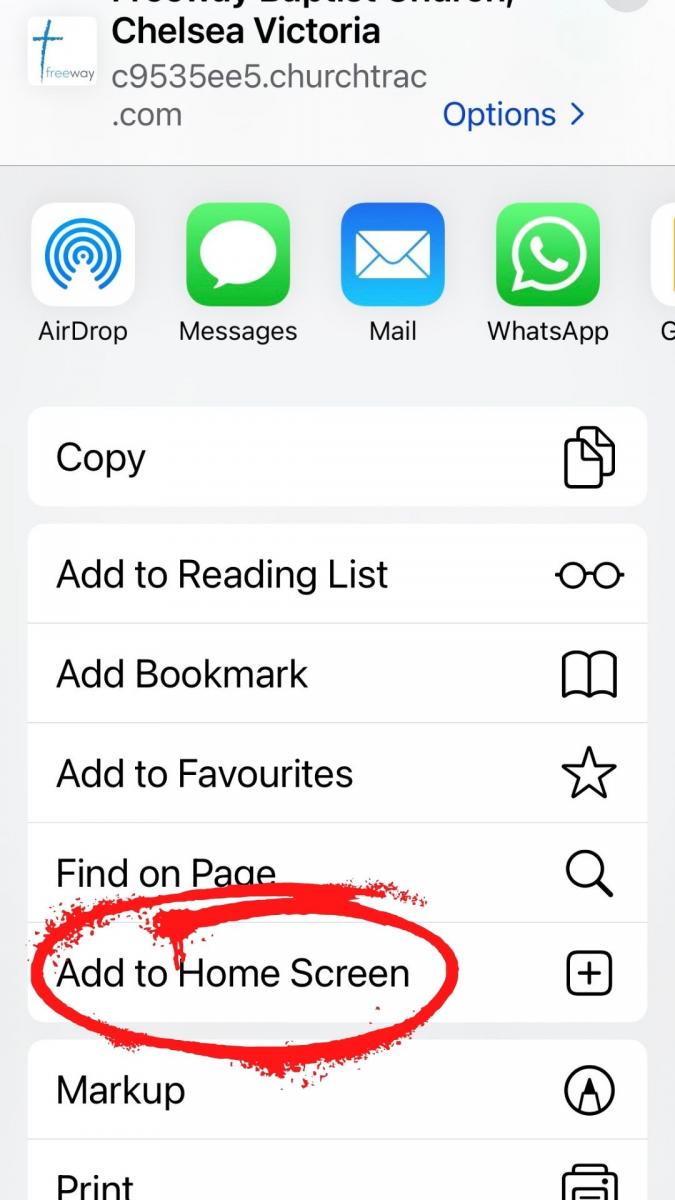Send the link using Mail
Screen dimensions: 675x1200
[392, 255]
